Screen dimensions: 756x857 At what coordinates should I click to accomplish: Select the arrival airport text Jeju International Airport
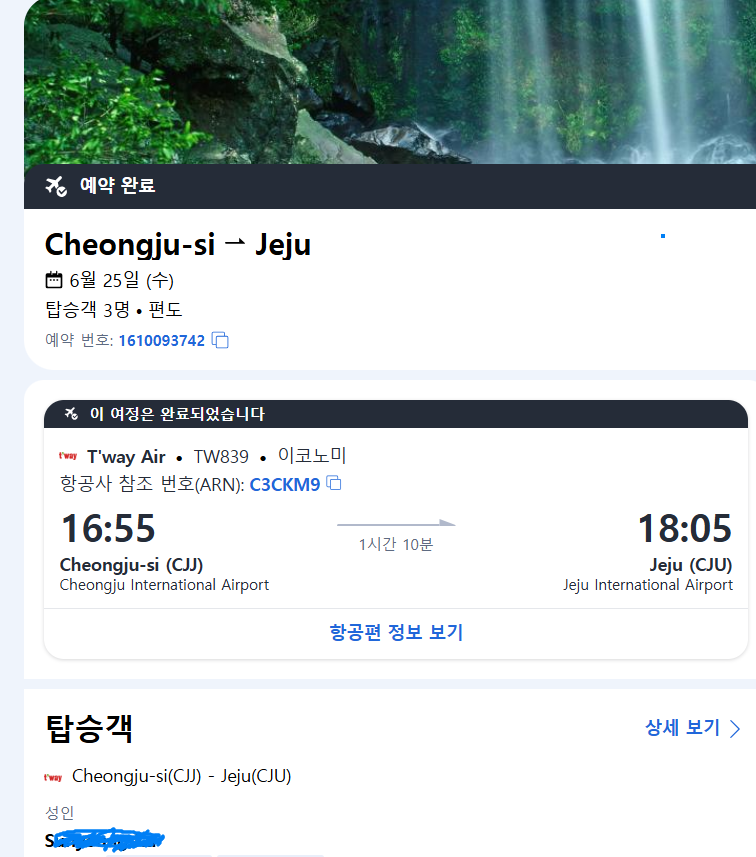click(648, 585)
